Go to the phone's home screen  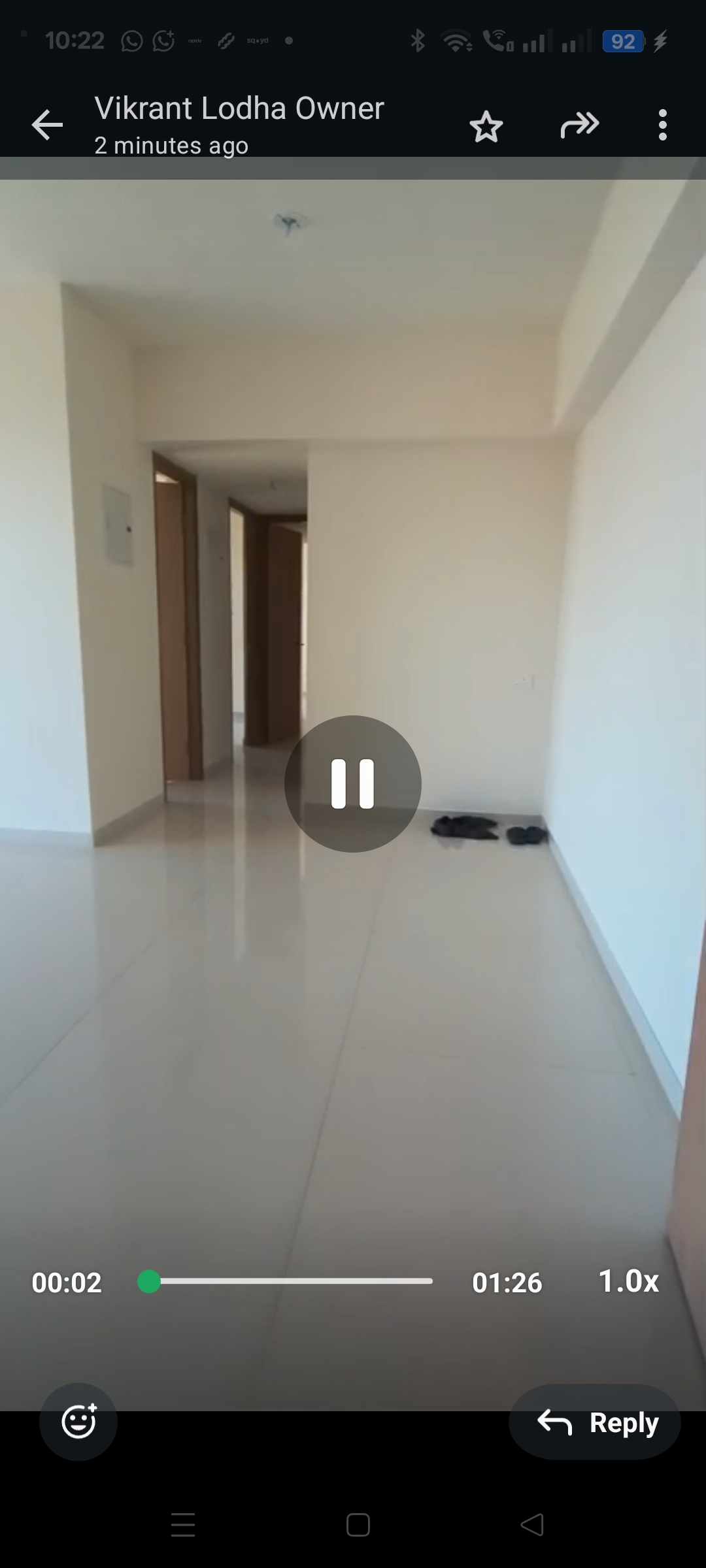click(x=358, y=1525)
